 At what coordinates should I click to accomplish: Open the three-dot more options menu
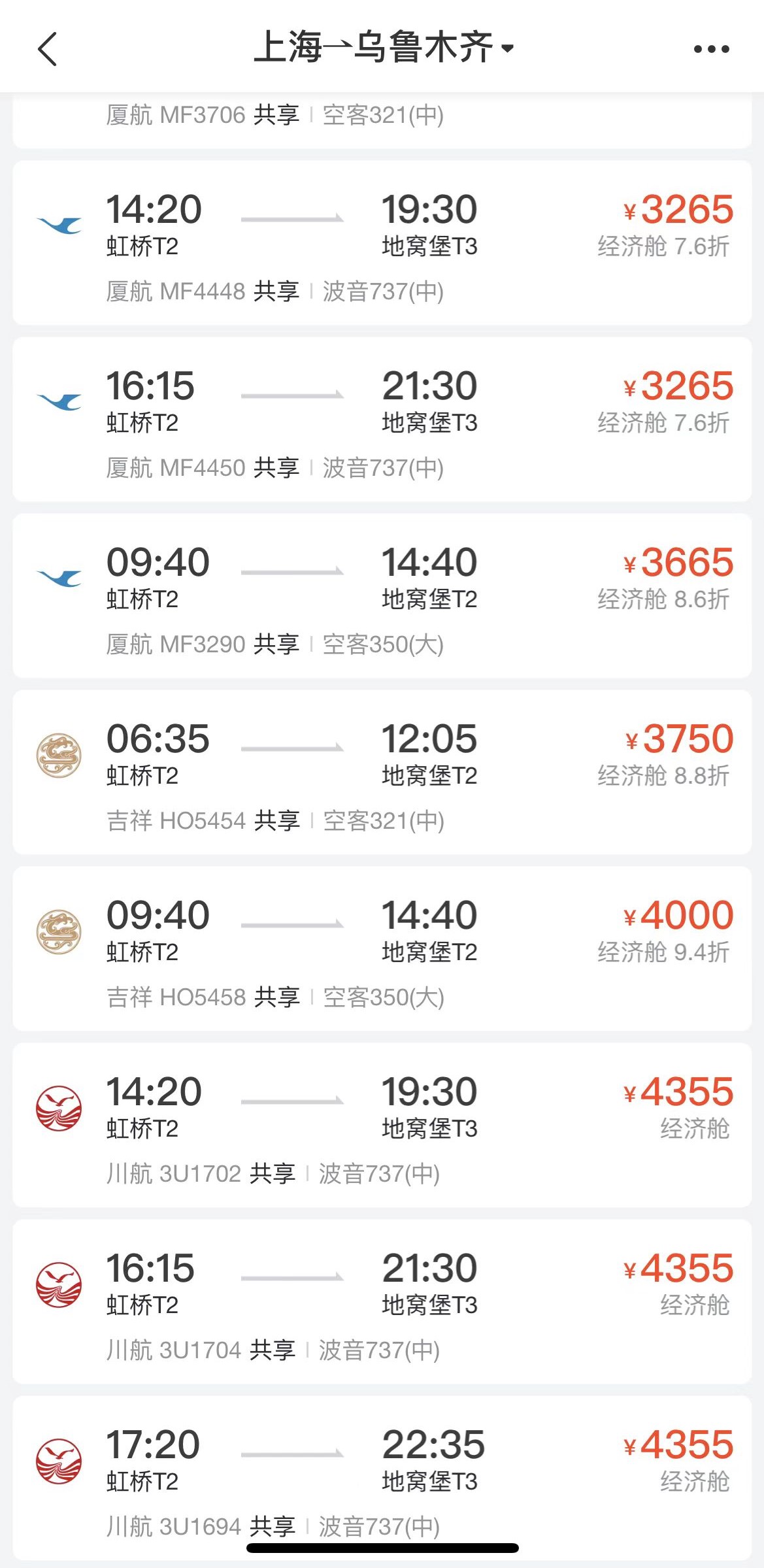click(711, 49)
